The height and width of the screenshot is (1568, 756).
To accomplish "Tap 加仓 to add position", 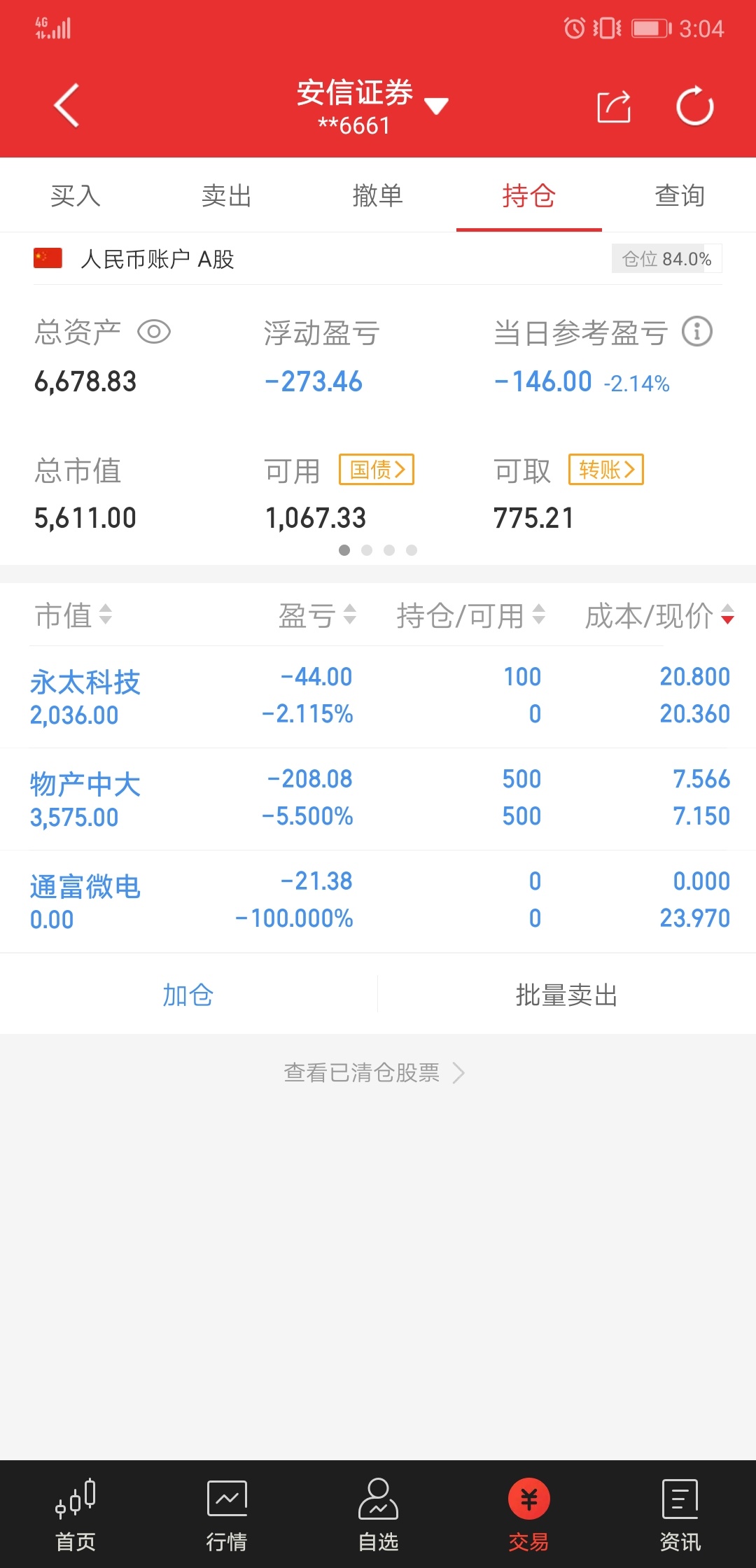I will coord(188,994).
